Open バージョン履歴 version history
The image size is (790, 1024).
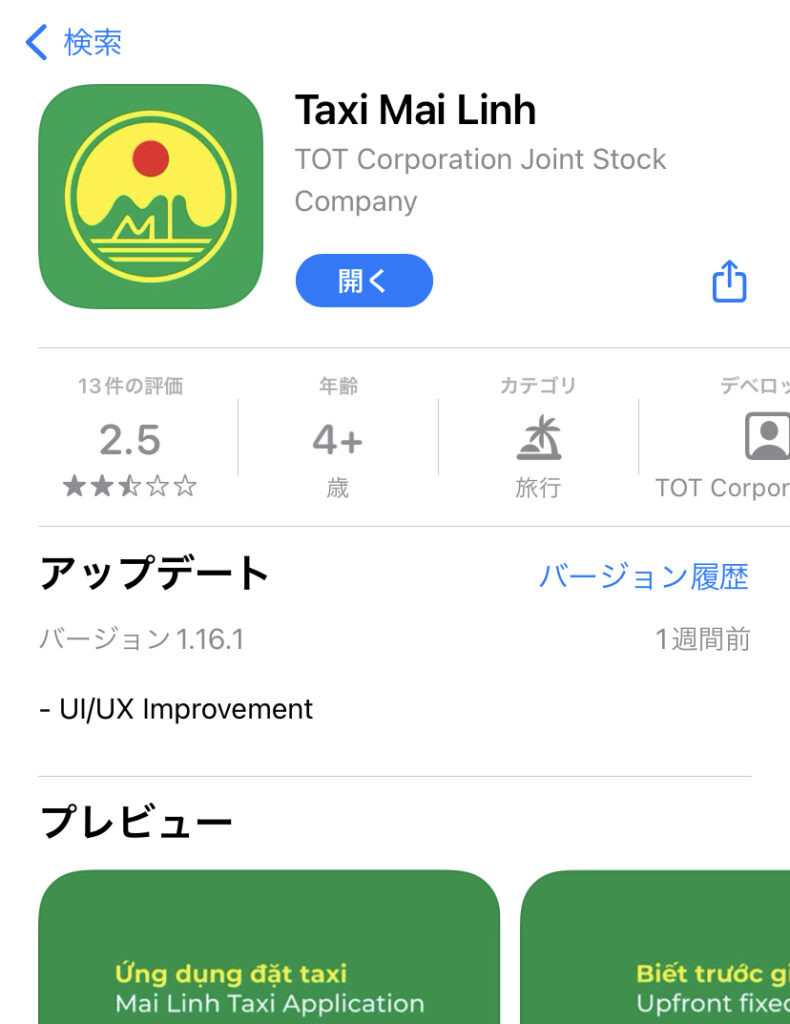click(x=643, y=576)
